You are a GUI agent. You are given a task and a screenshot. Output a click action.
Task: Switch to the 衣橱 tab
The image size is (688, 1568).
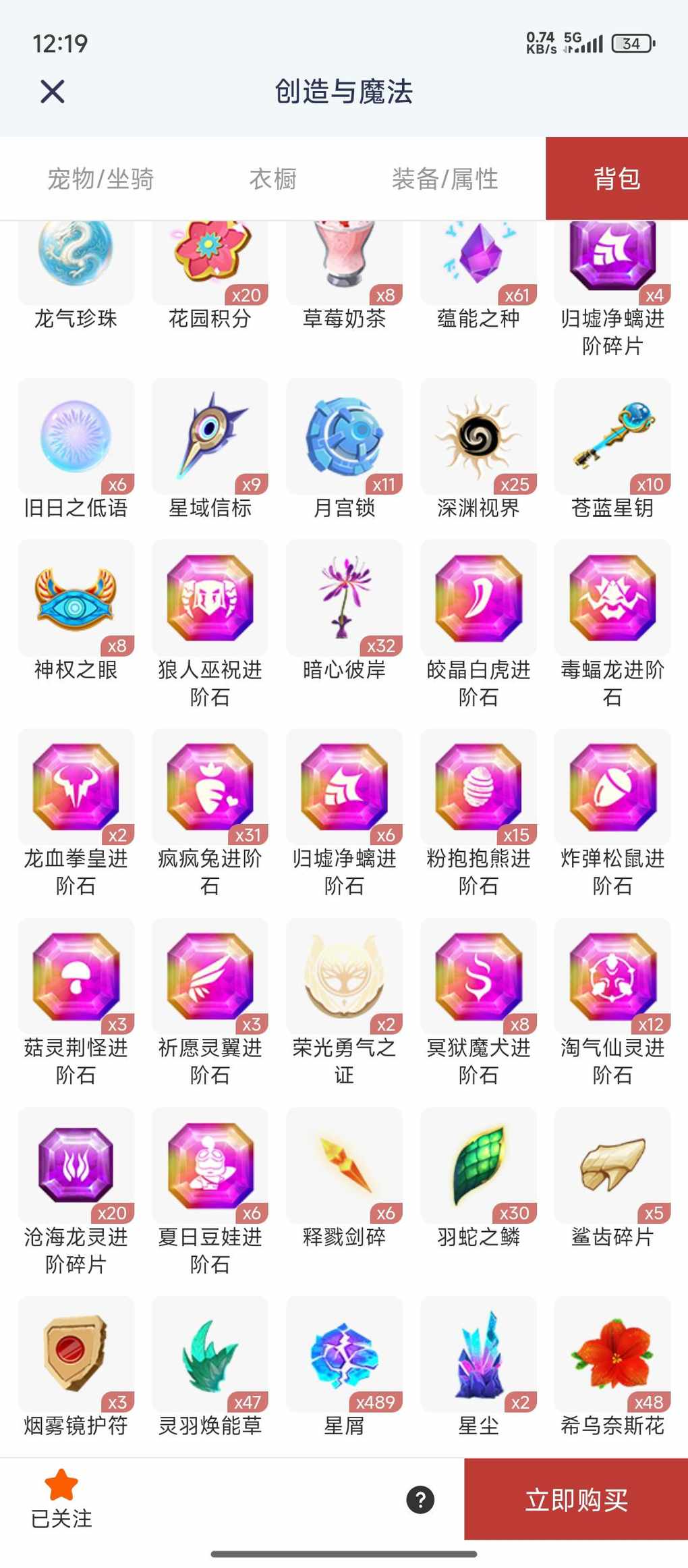tap(273, 179)
